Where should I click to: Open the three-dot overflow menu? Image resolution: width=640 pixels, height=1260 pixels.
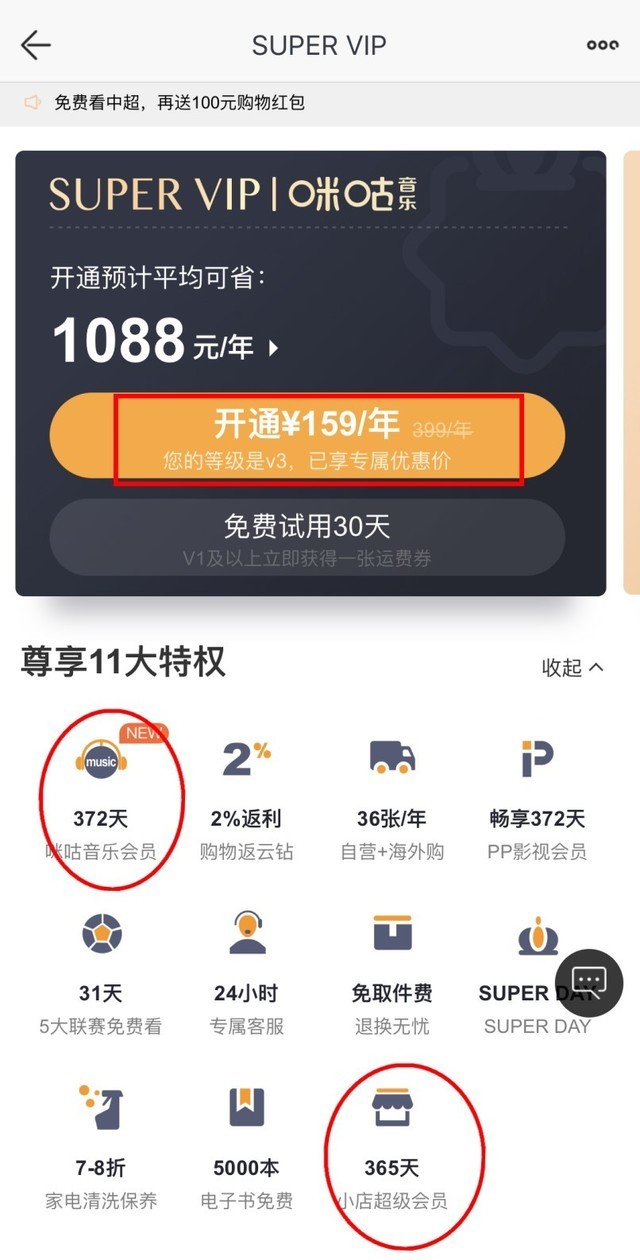click(602, 45)
